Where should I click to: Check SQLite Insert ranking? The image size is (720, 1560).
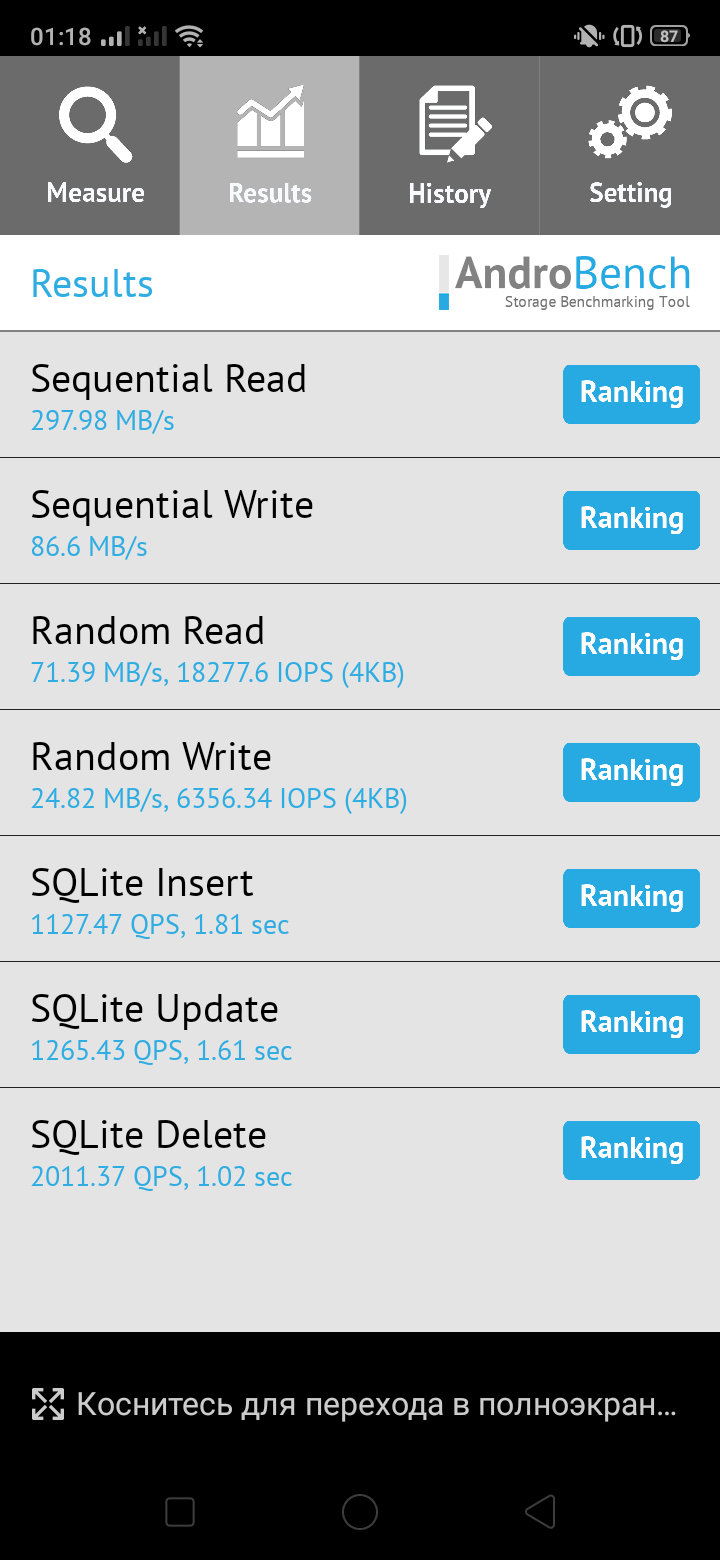631,898
